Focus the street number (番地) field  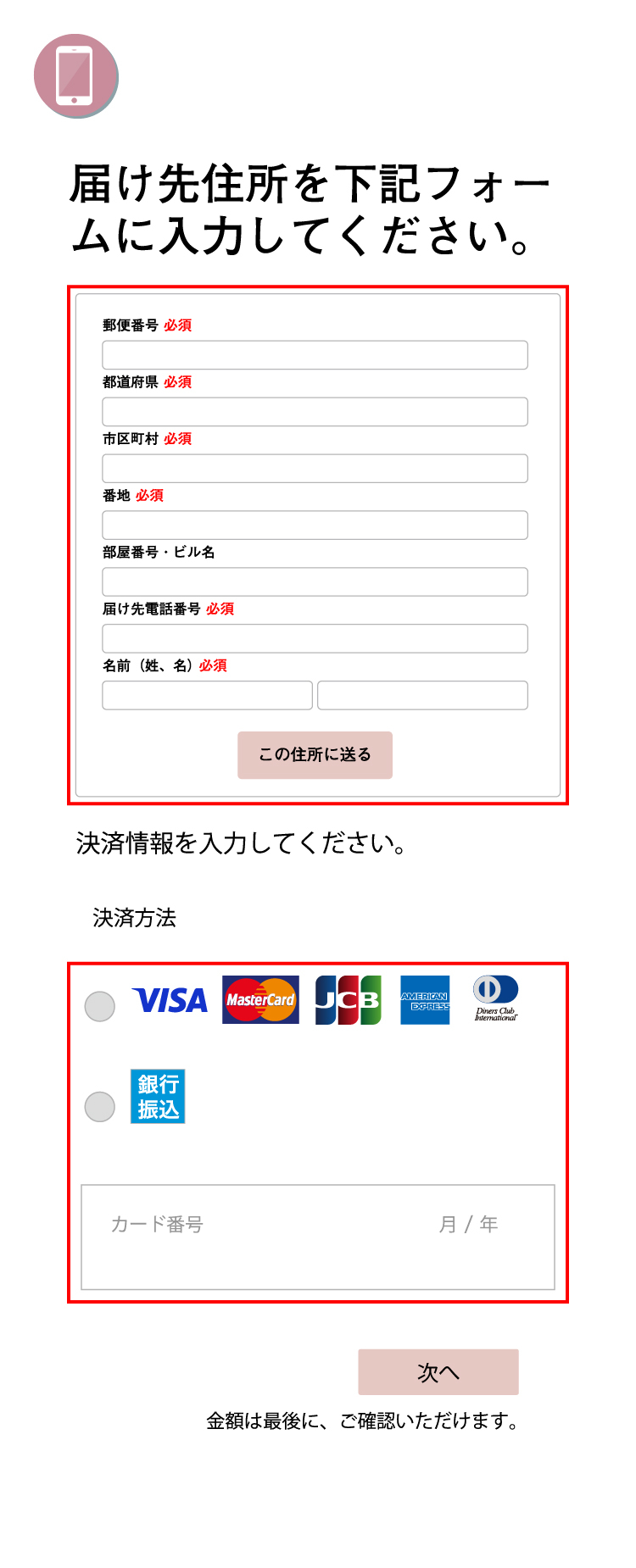pyautogui.click(x=315, y=525)
